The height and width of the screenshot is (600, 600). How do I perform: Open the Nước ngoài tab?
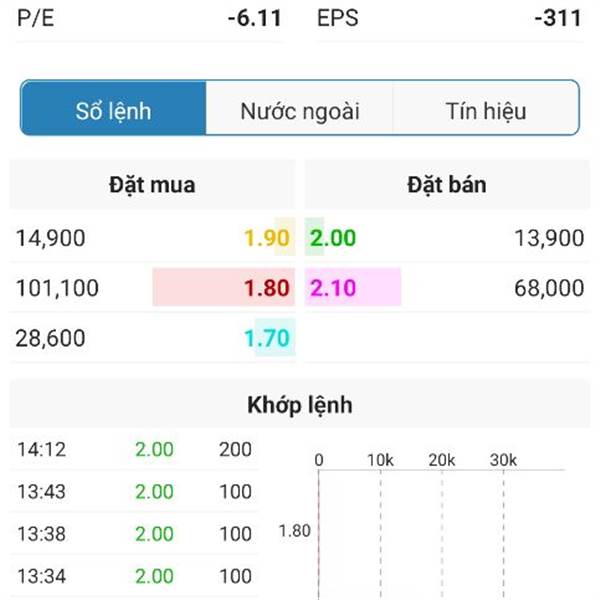[x=300, y=109]
